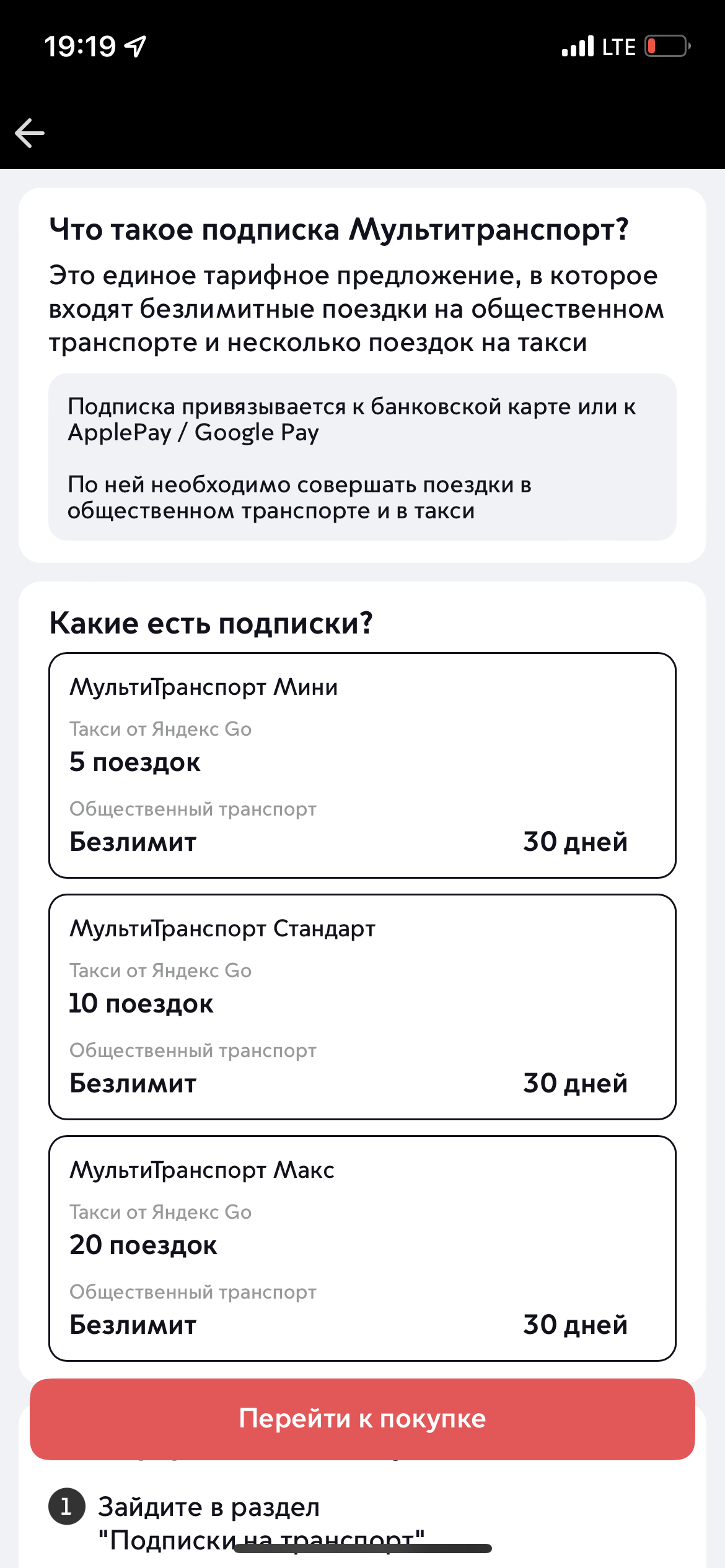Tap the Перейти к покупке button

[x=362, y=1419]
